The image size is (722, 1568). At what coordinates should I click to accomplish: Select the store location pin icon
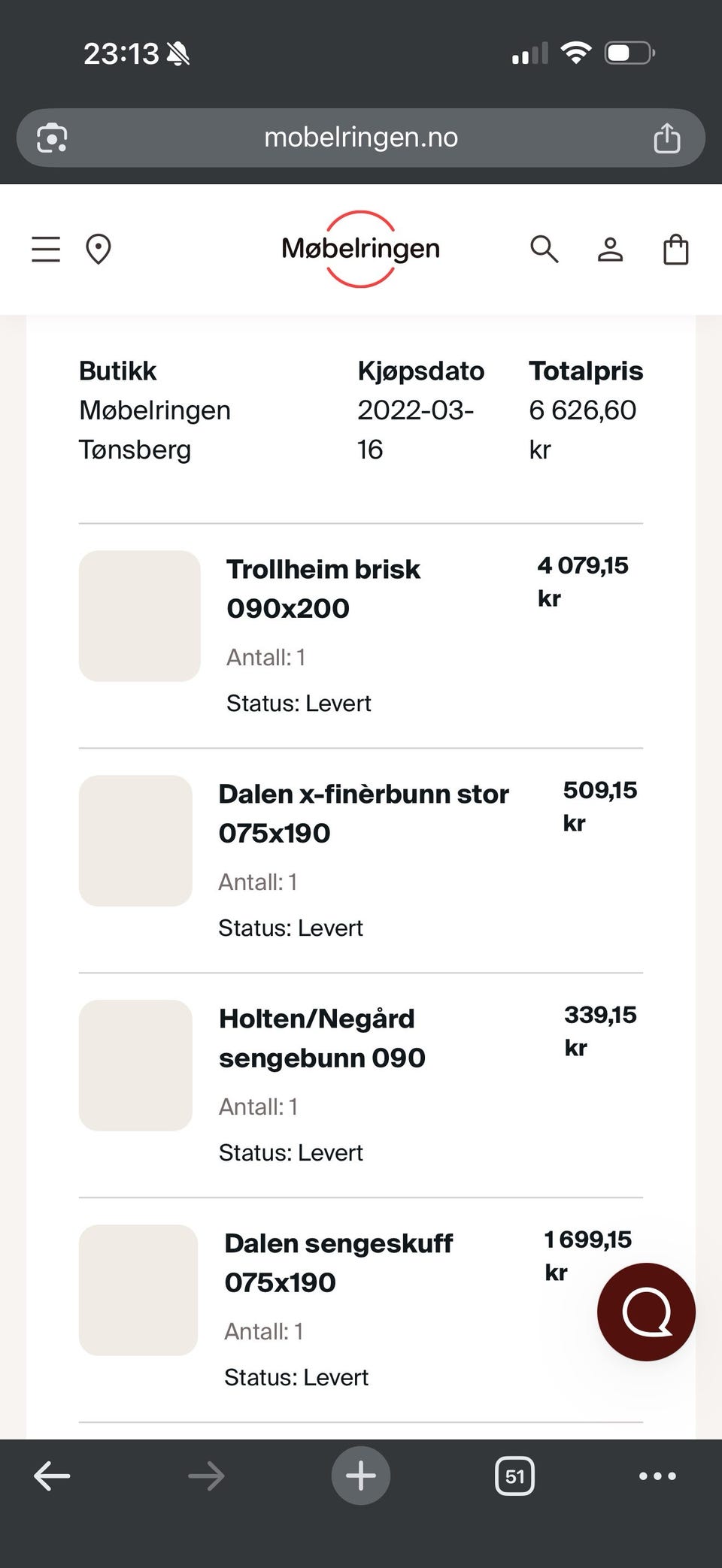pyautogui.click(x=99, y=249)
